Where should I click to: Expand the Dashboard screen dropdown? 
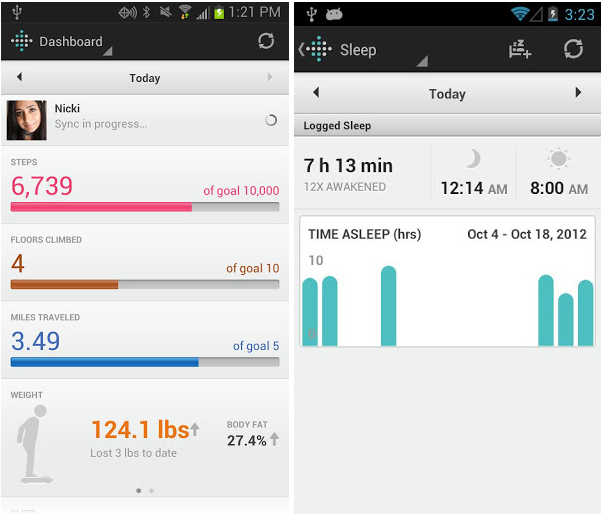[x=71, y=42]
